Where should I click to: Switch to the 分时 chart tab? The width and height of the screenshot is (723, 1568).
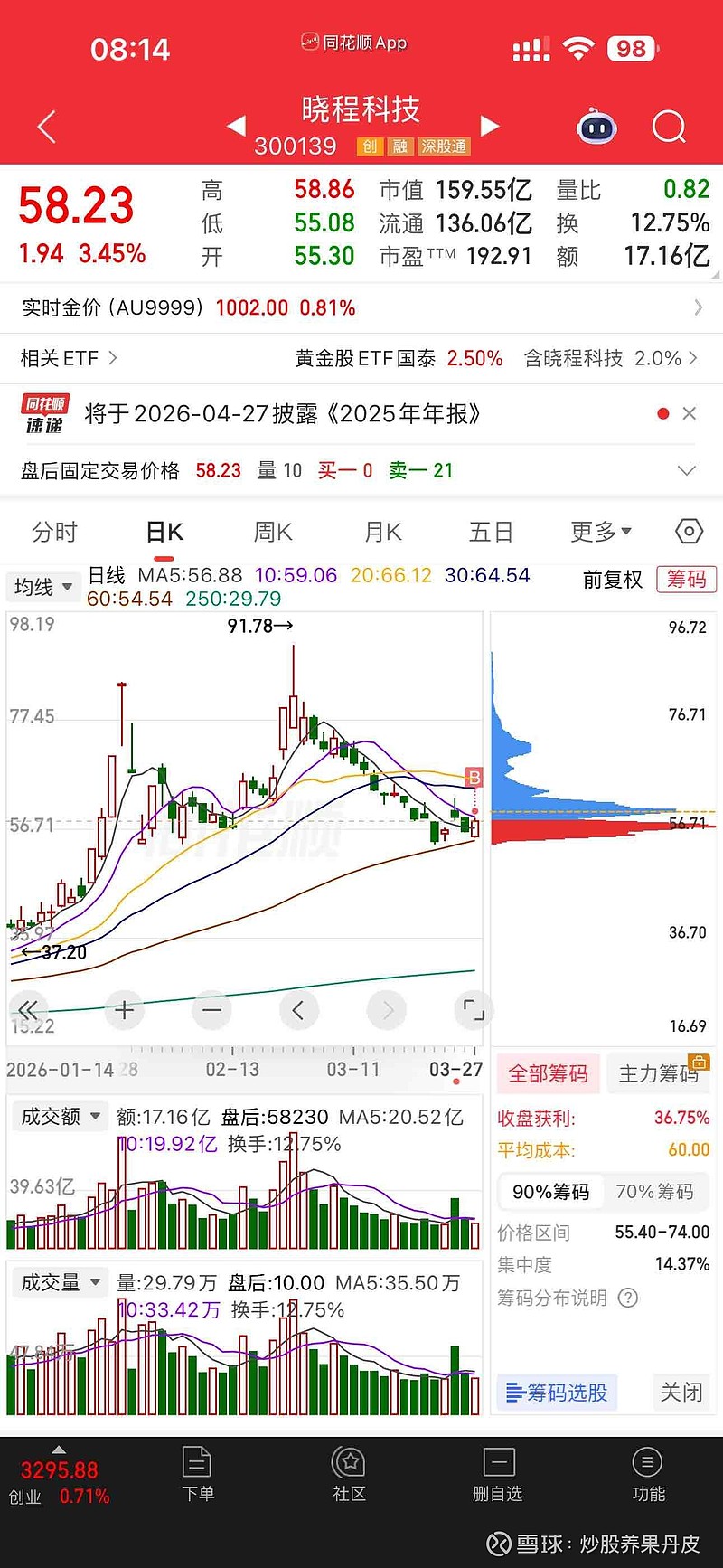(x=54, y=532)
